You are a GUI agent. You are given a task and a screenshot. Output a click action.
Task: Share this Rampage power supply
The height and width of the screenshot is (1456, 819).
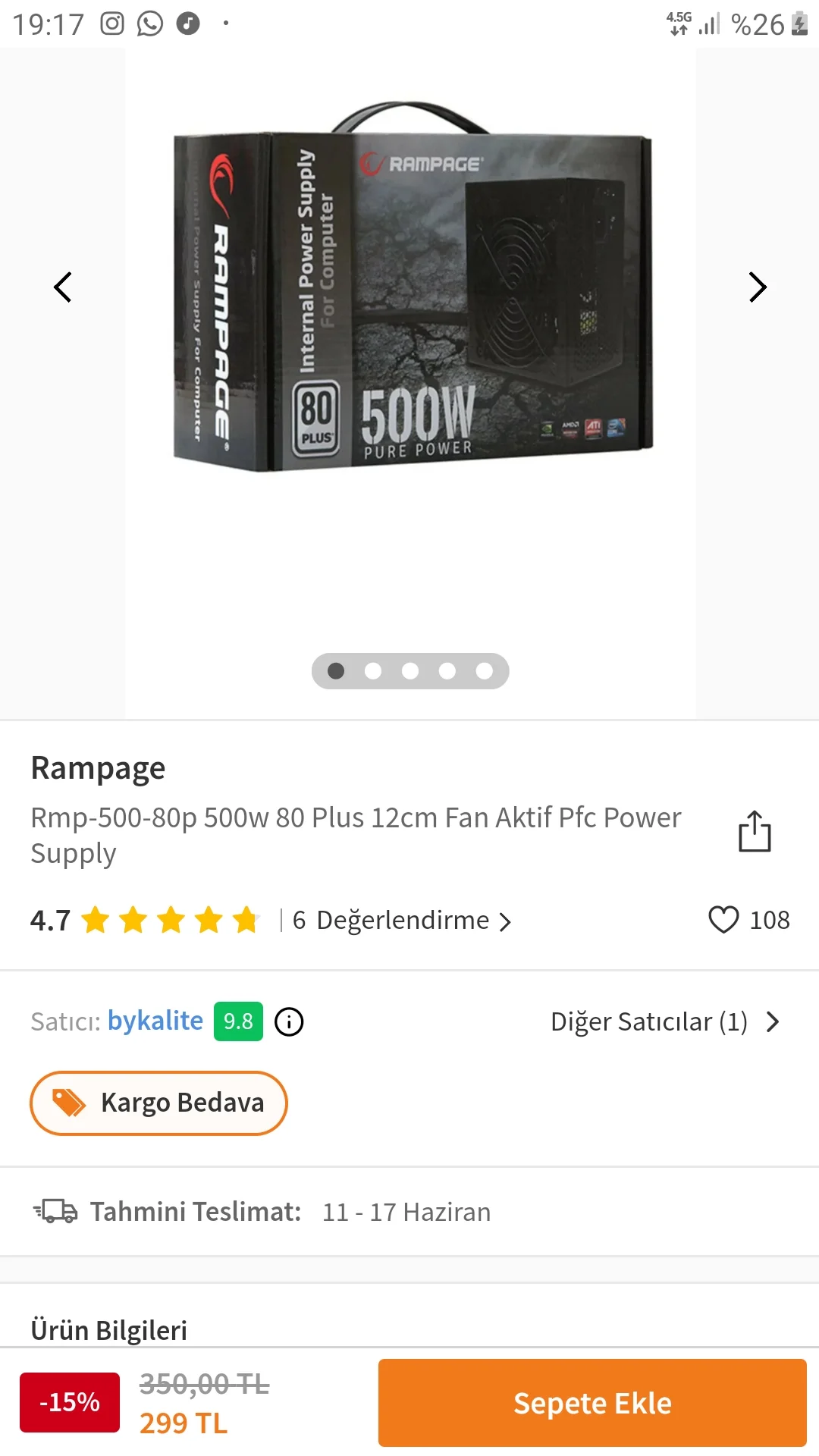(x=755, y=832)
